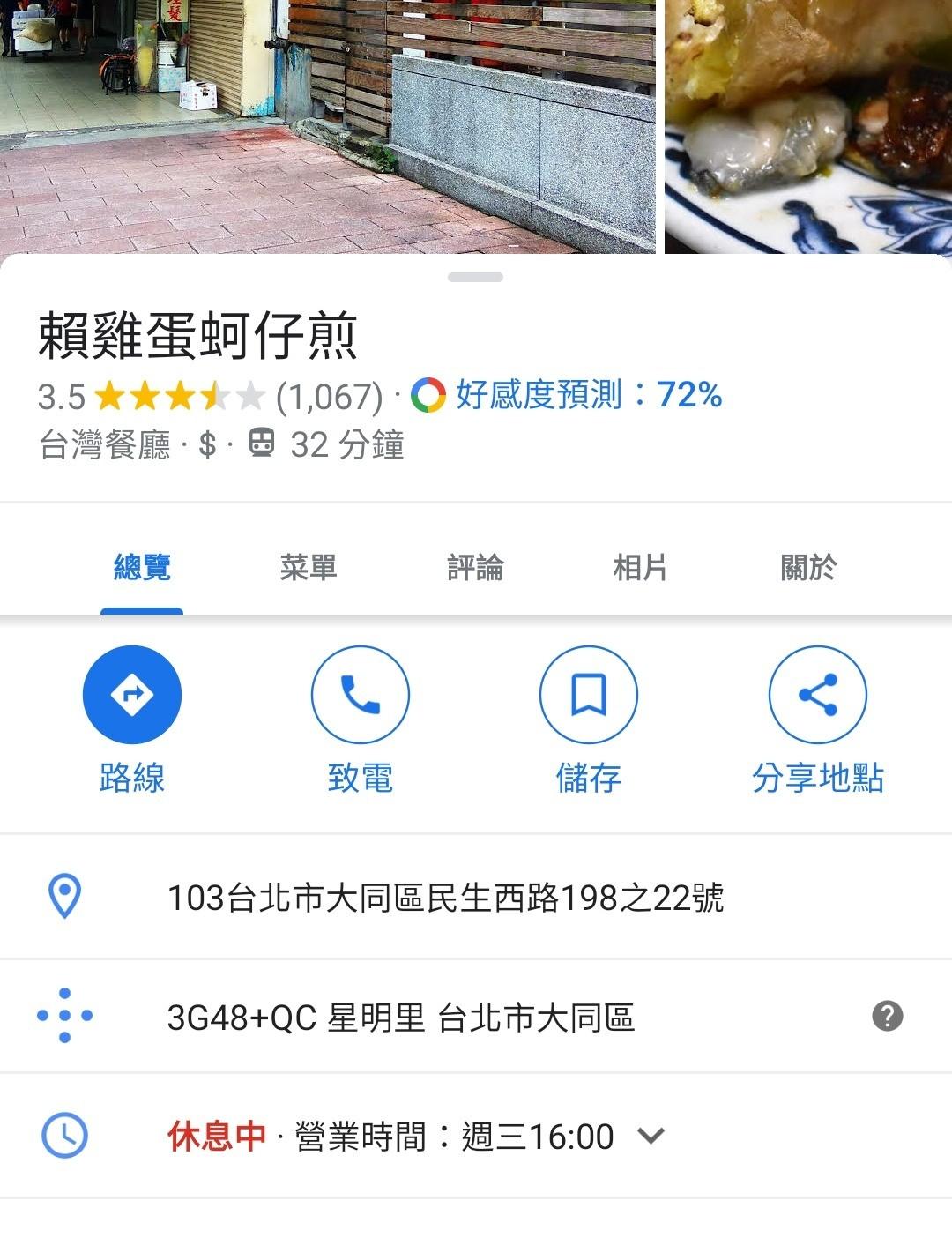
Task: Open the street view storefront photo
Action: click(326, 123)
